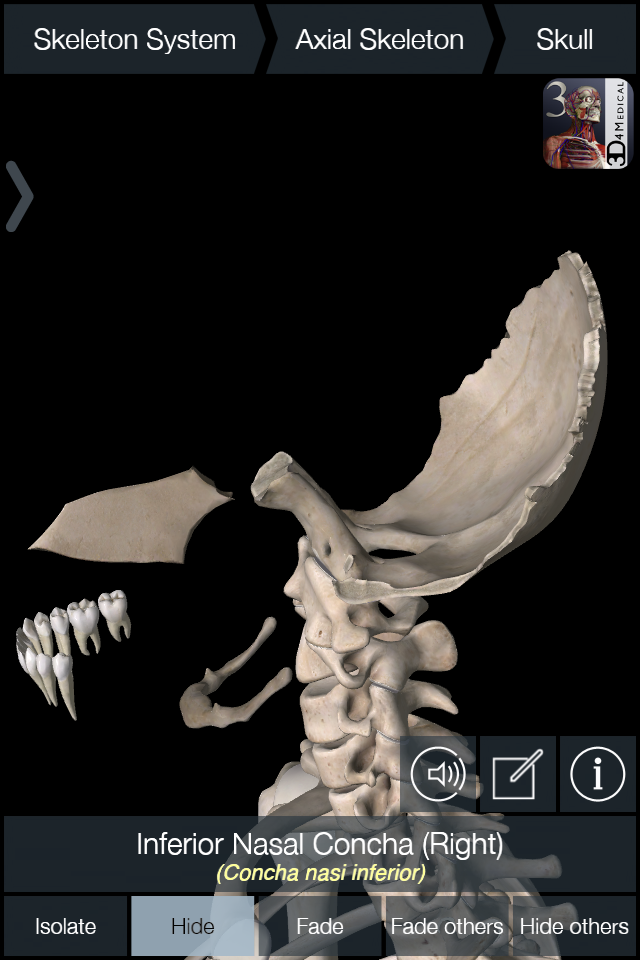This screenshot has height=960, width=640.
Task: Isolate the selected bone
Action: tap(65, 926)
